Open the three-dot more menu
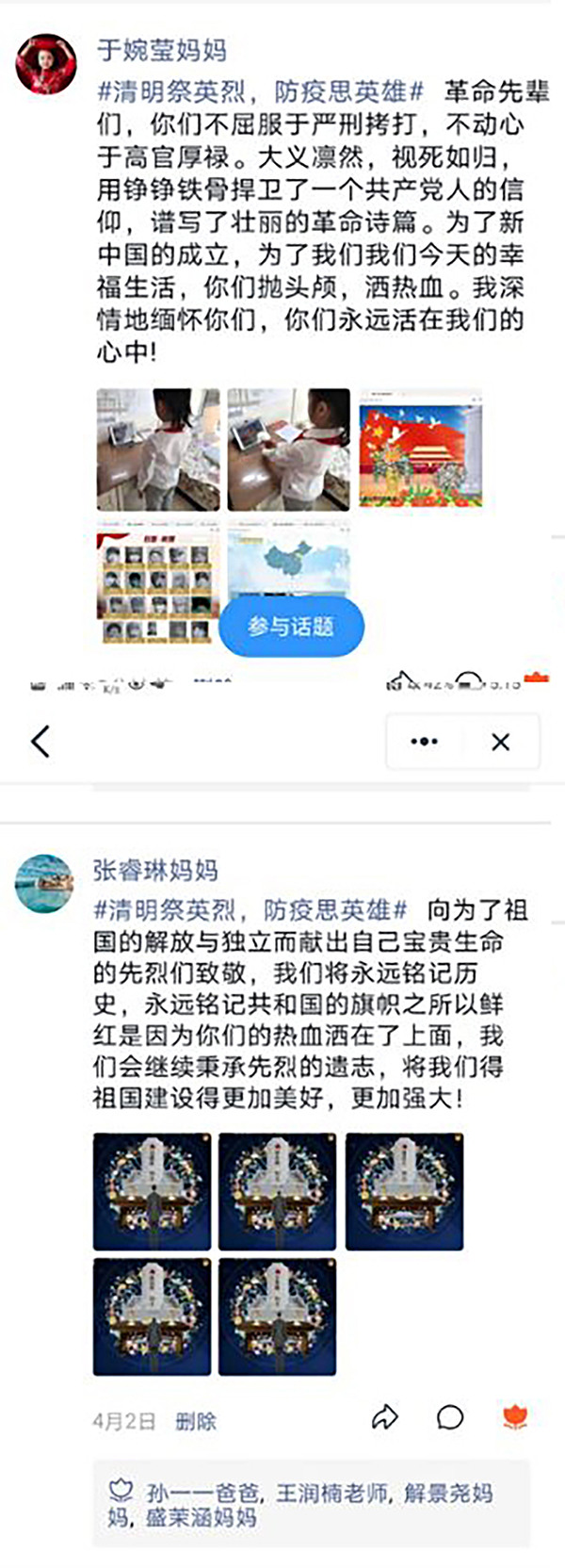 click(x=425, y=742)
